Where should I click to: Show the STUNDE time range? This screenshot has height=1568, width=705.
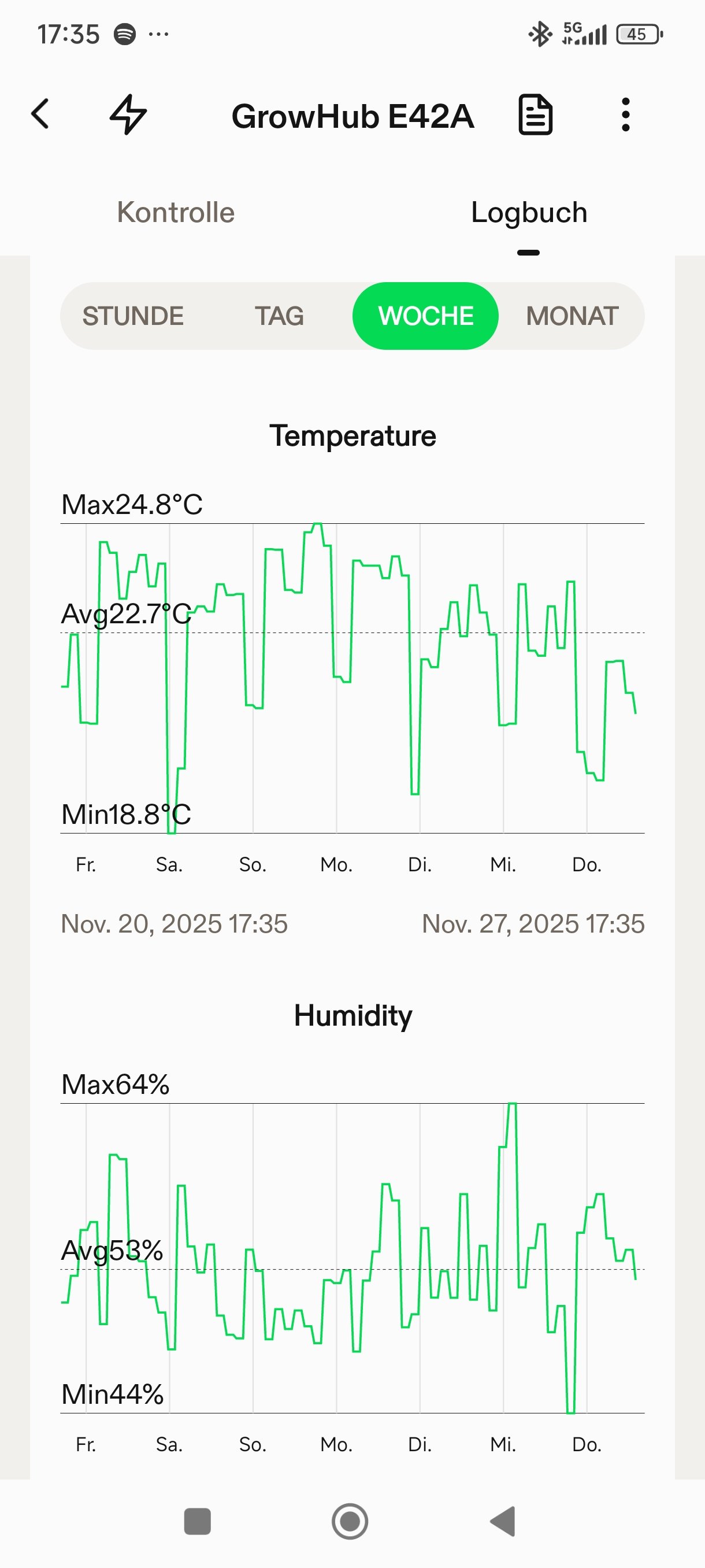click(x=132, y=316)
